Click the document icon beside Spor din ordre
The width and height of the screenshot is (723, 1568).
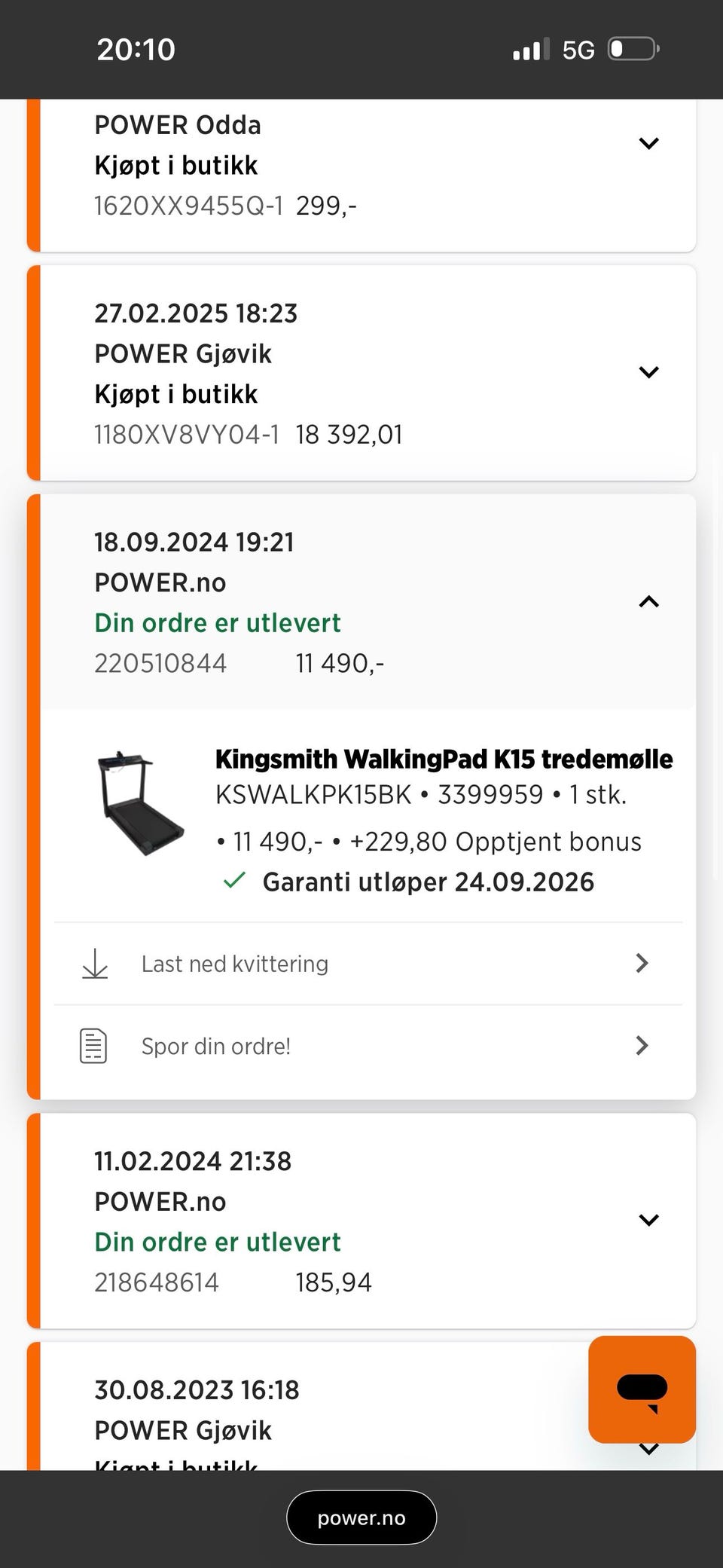[x=93, y=1046]
